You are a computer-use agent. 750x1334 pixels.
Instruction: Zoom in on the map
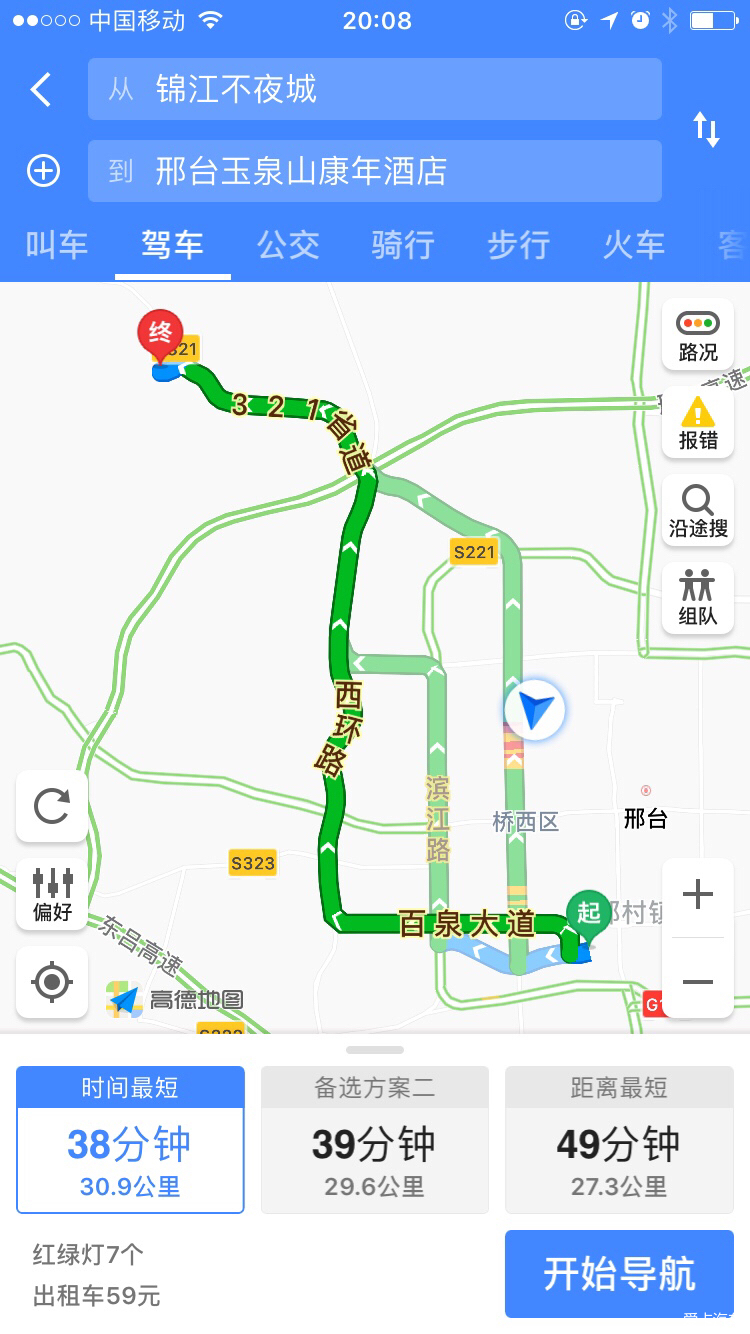point(697,895)
